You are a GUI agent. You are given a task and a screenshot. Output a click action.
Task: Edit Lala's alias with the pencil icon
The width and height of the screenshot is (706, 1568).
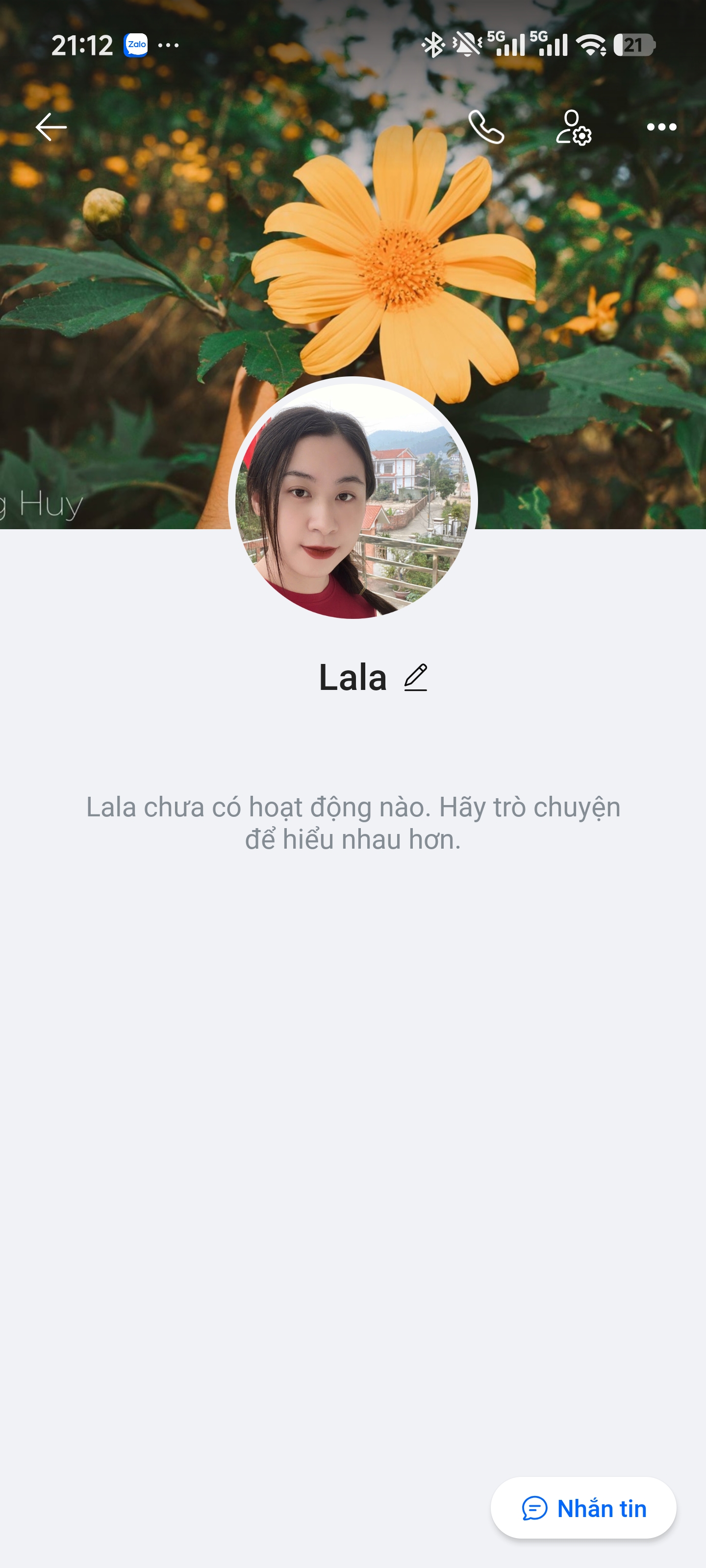point(416,678)
